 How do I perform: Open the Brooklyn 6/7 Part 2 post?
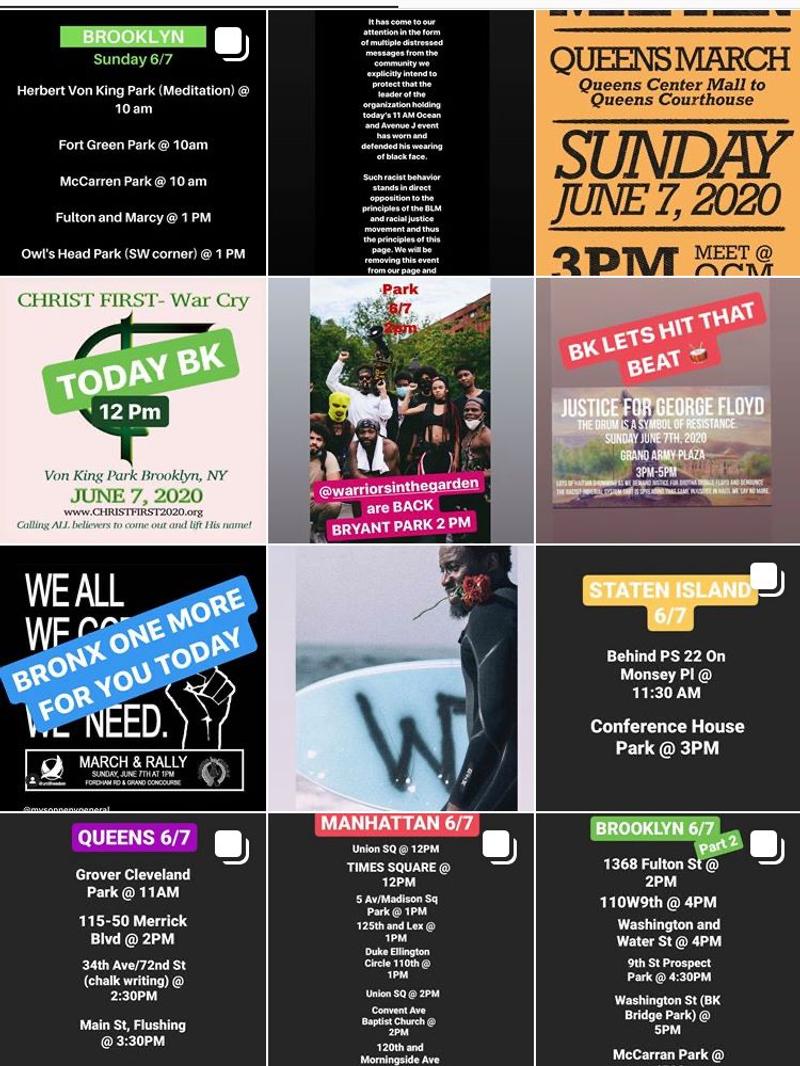coord(668,940)
